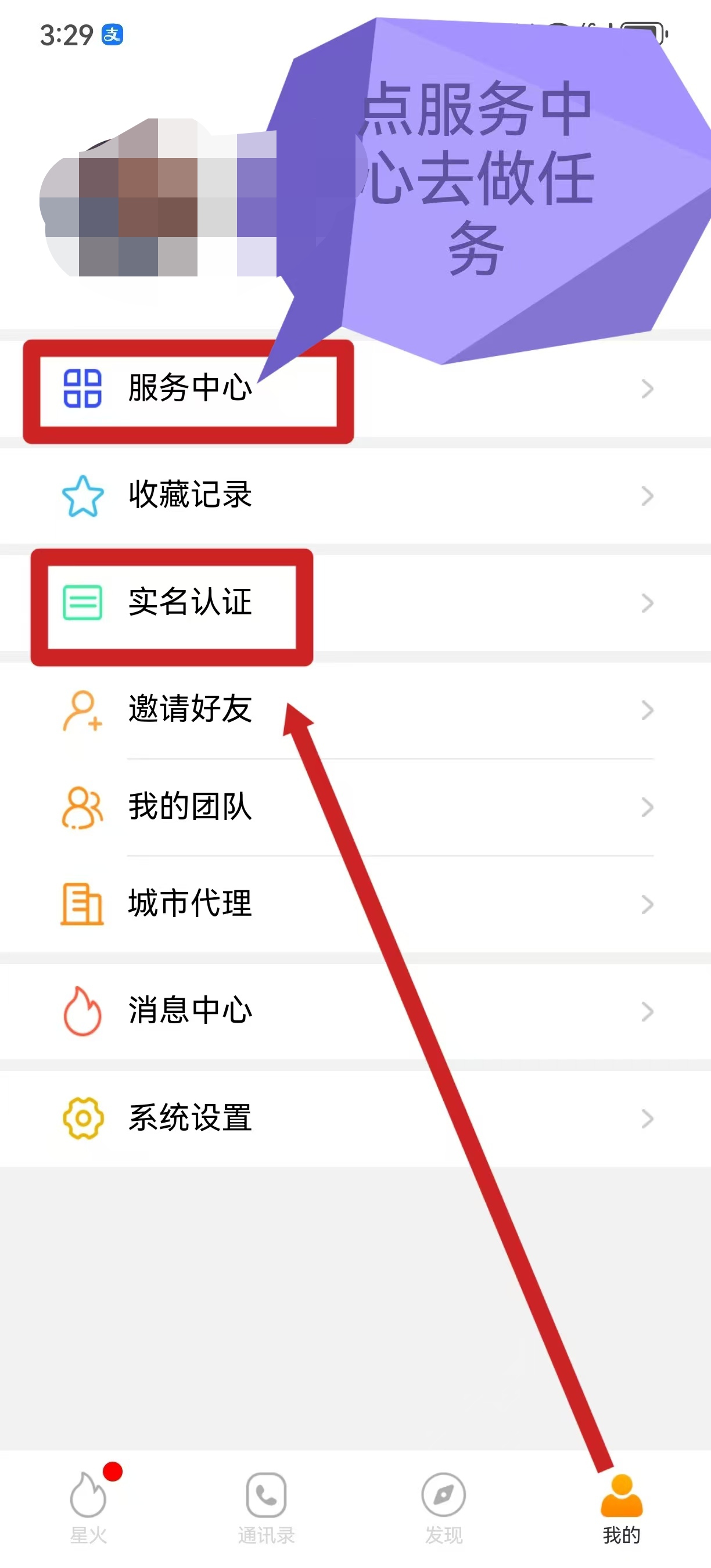Switch to the 发现 tab
The width and height of the screenshot is (711, 1568).
(444, 1507)
